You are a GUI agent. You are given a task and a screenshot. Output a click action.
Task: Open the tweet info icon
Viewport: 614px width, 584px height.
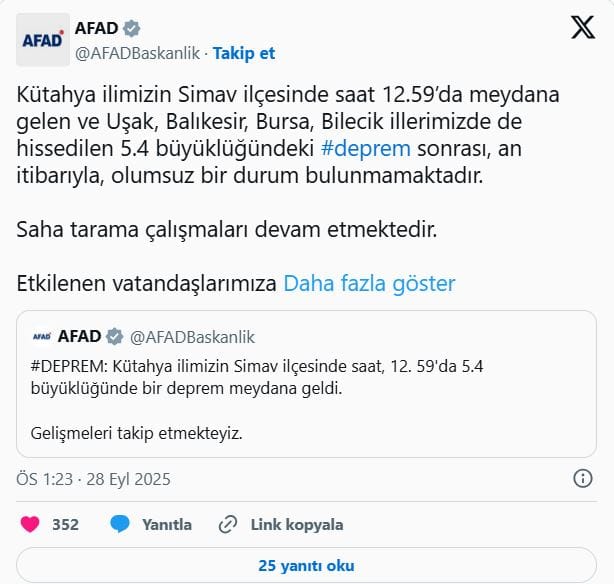(x=582, y=478)
